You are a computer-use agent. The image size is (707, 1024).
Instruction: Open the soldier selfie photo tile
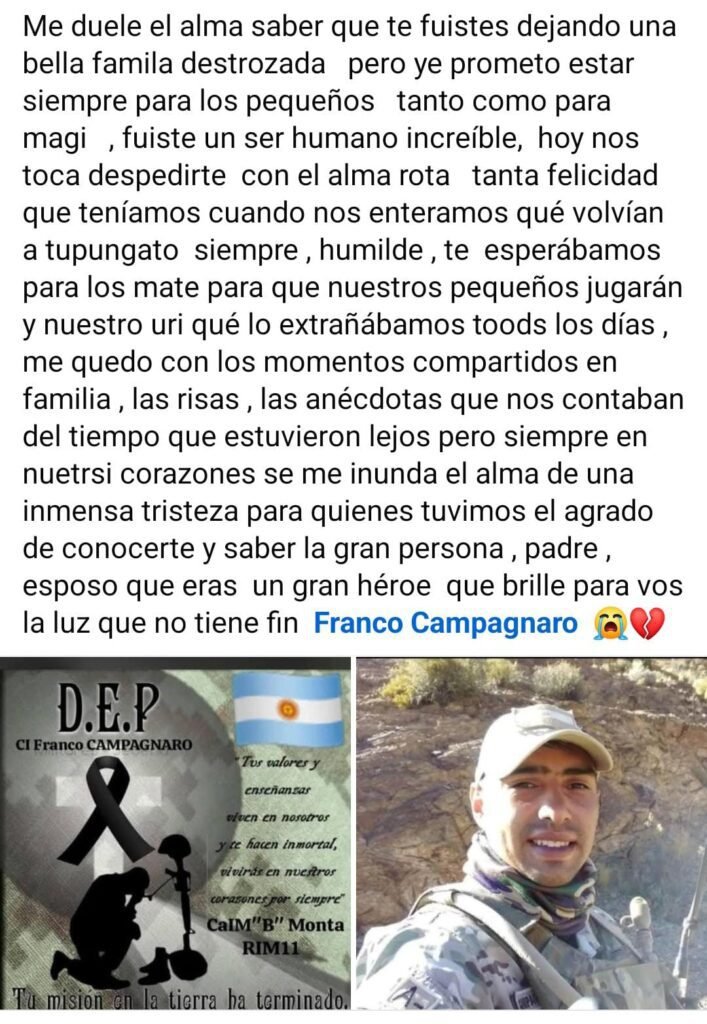pos(532,834)
